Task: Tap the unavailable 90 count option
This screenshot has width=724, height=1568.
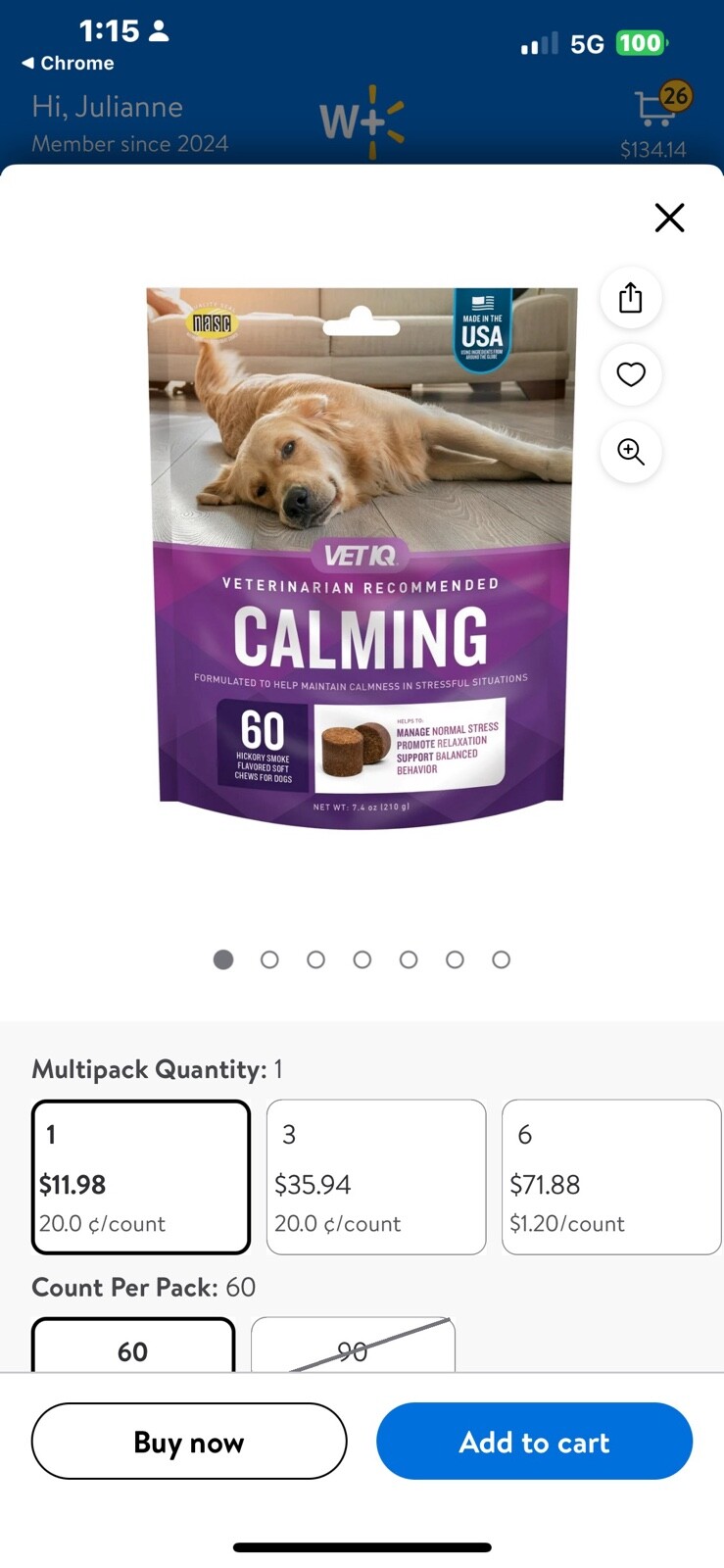Action: point(353,1349)
